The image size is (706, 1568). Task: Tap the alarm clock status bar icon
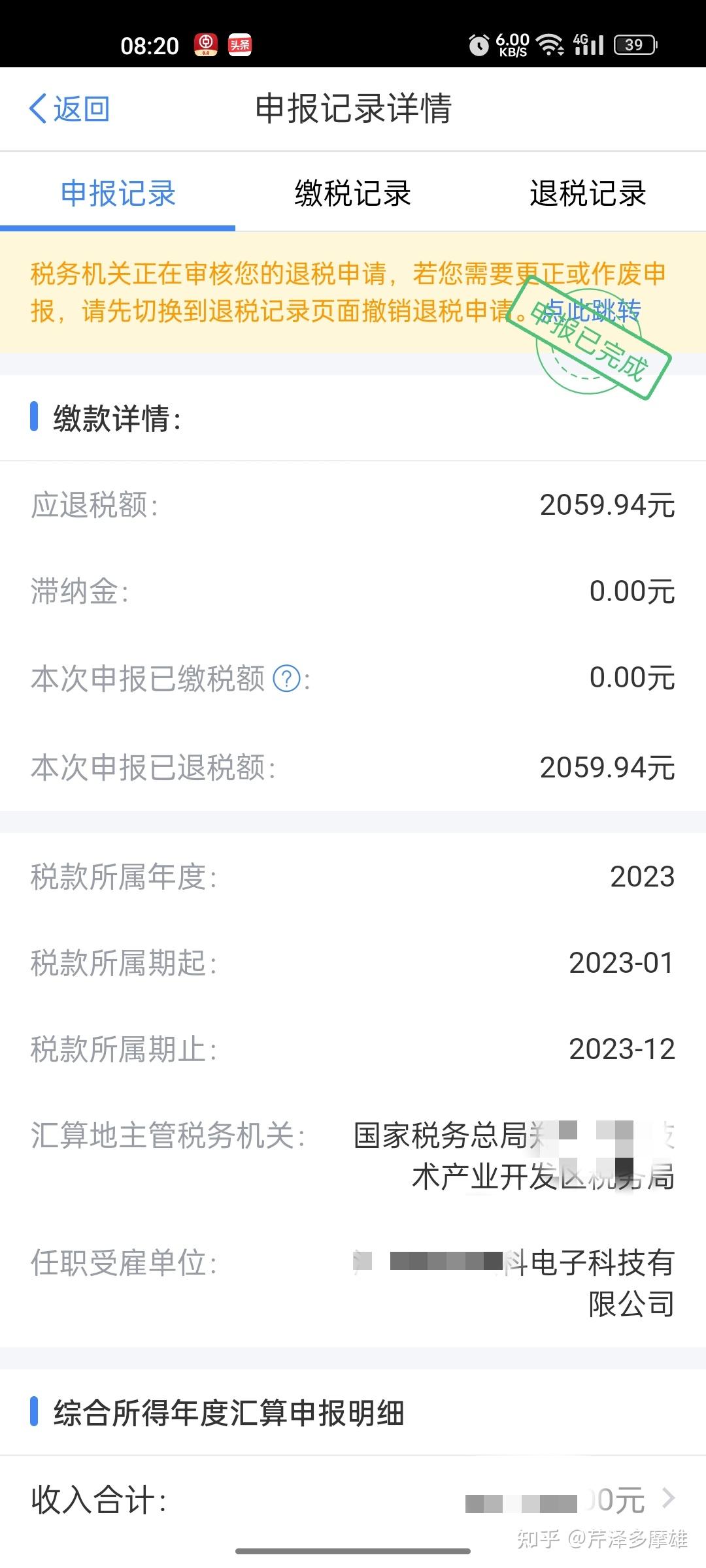click(x=478, y=46)
